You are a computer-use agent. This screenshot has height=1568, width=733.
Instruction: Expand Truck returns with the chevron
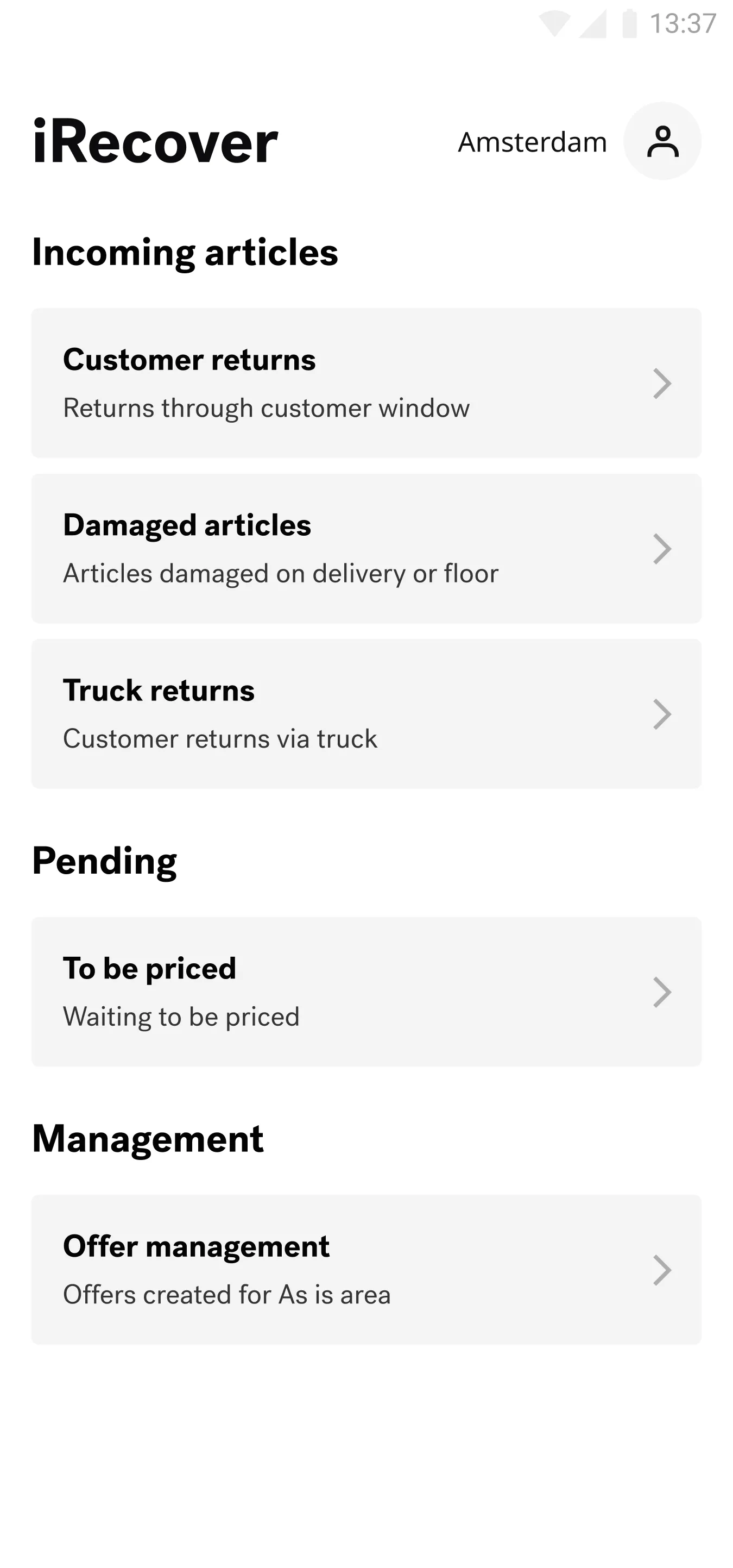(662, 714)
